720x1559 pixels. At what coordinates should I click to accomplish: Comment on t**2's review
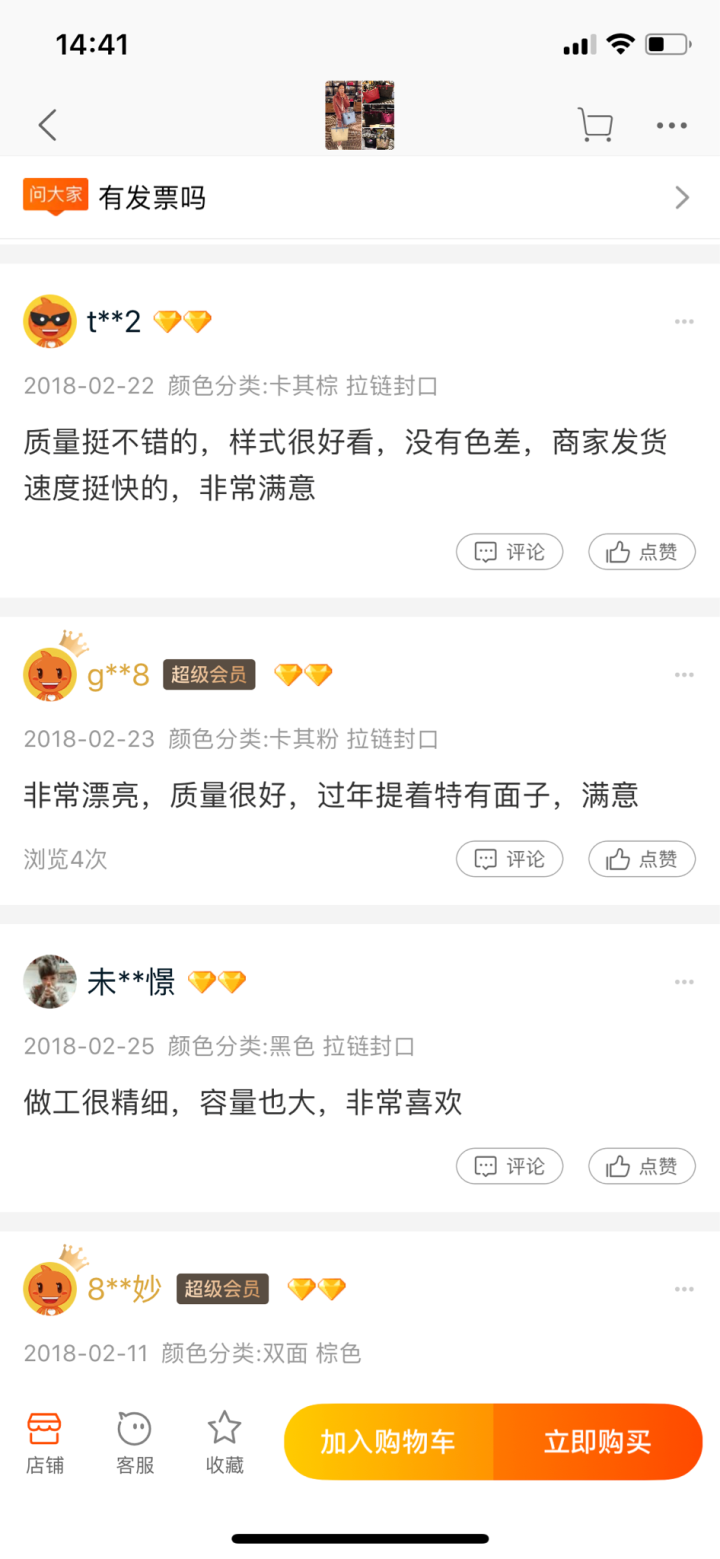click(x=509, y=552)
